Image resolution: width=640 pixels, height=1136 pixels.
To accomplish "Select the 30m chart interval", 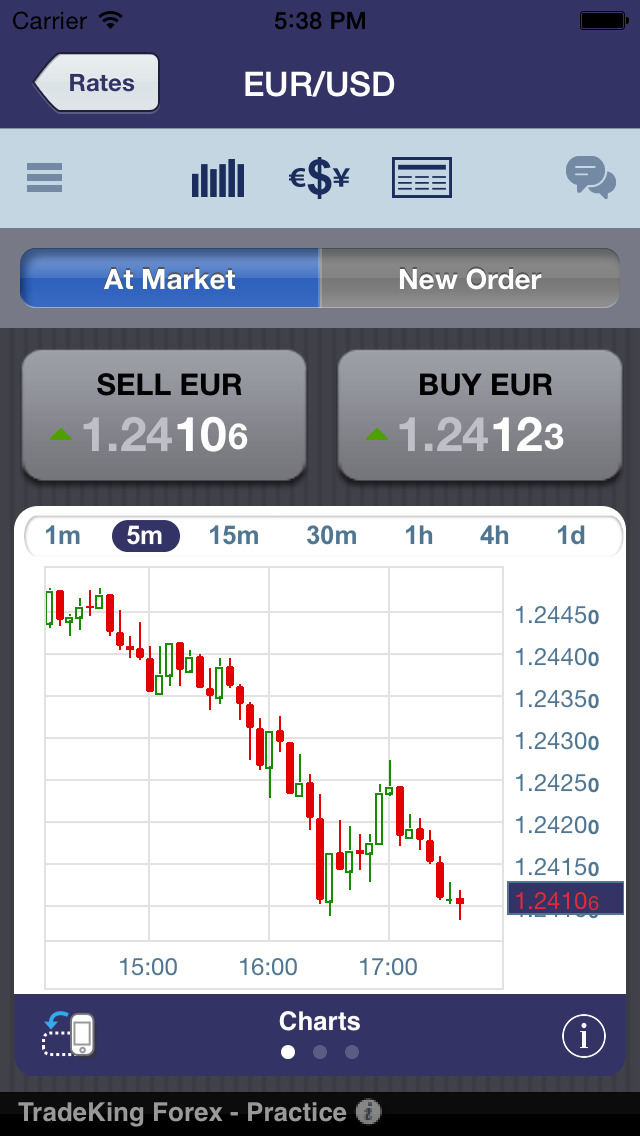I will coord(331,536).
